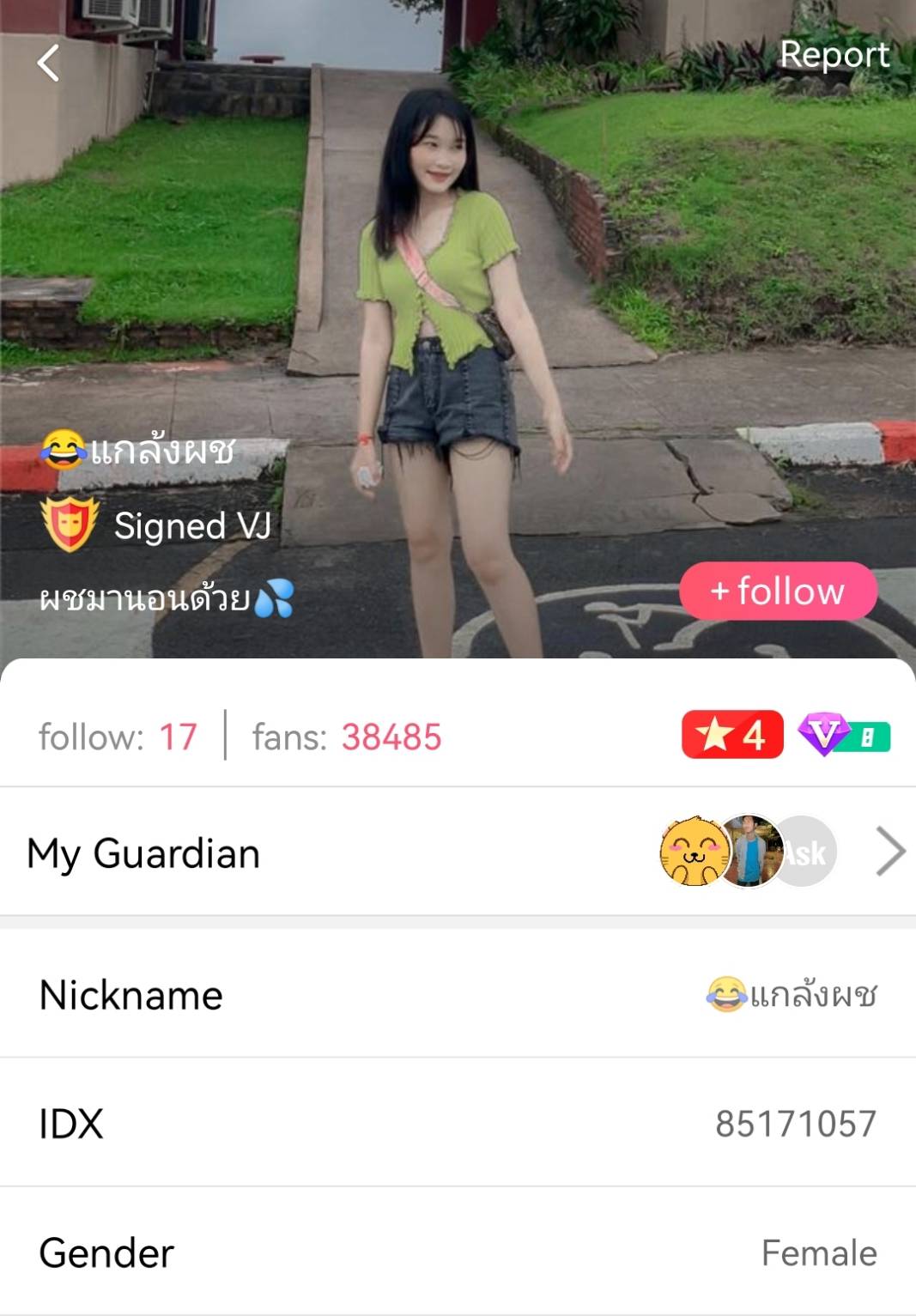The image size is (916, 1316).
Task: Report this user profile
Action: (x=834, y=55)
